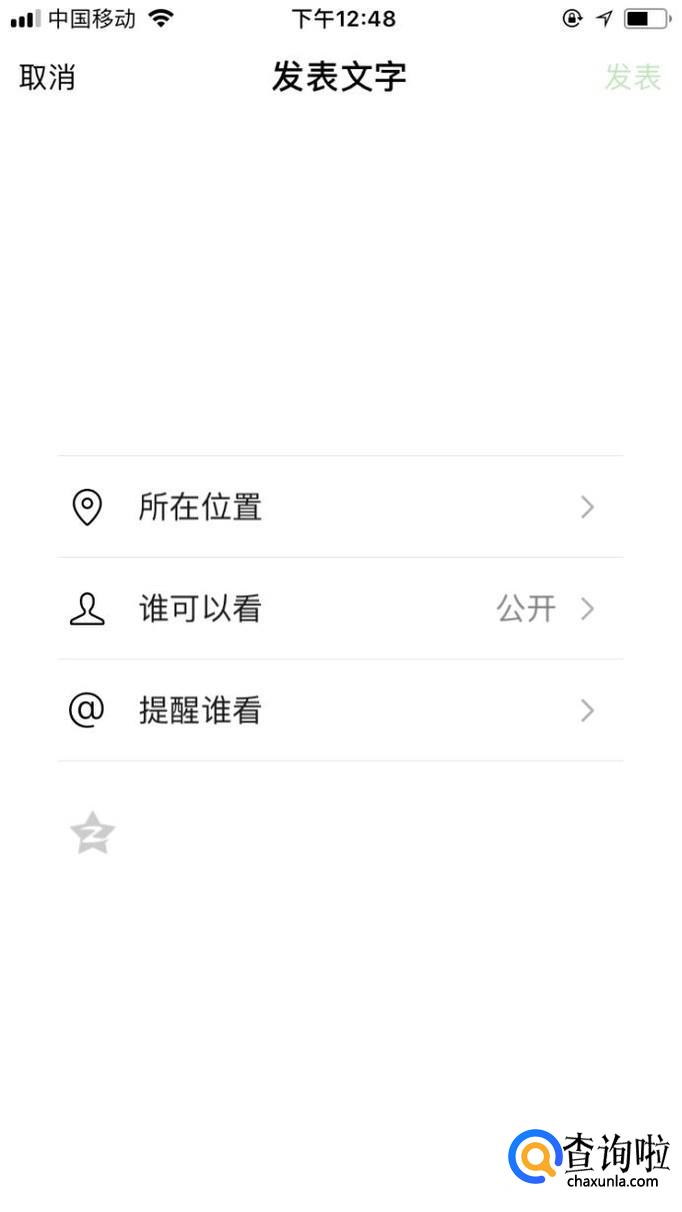Viewport: 682px width, 1212px height.
Task: Open the 提醒谁看 mention row
Action: pyautogui.click(x=340, y=711)
